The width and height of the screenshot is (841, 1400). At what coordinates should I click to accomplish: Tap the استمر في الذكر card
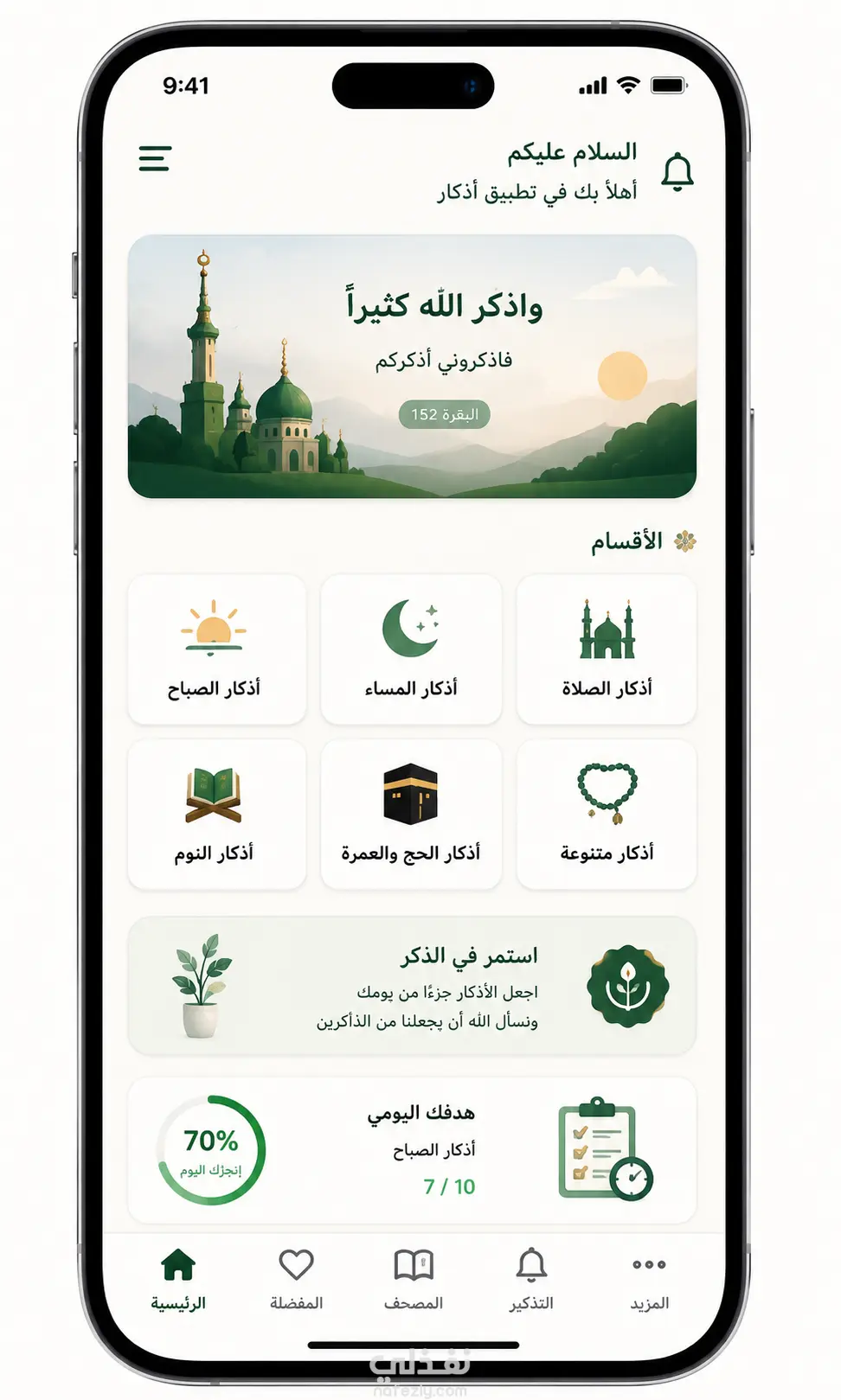(412, 986)
